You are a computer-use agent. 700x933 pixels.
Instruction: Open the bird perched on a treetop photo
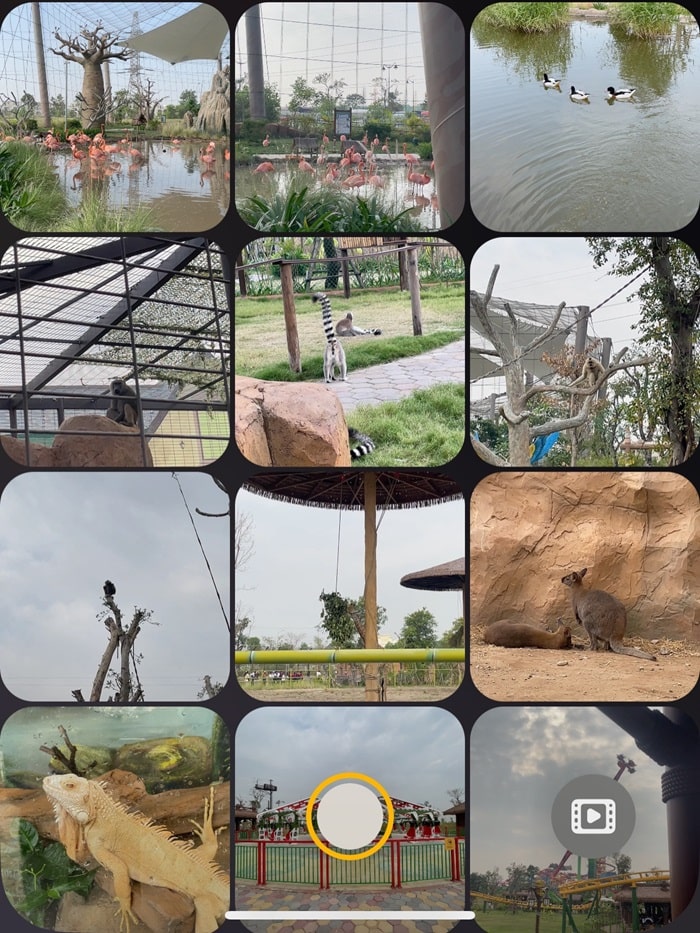click(x=114, y=586)
